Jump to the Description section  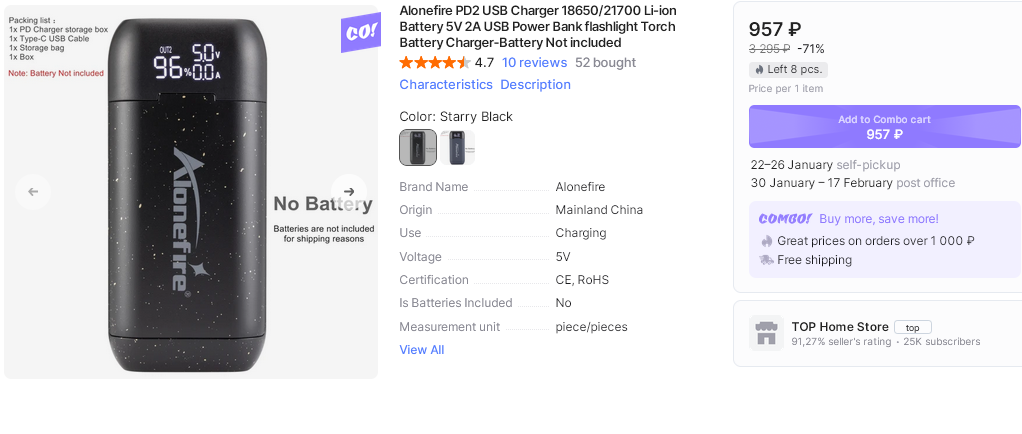pos(535,85)
